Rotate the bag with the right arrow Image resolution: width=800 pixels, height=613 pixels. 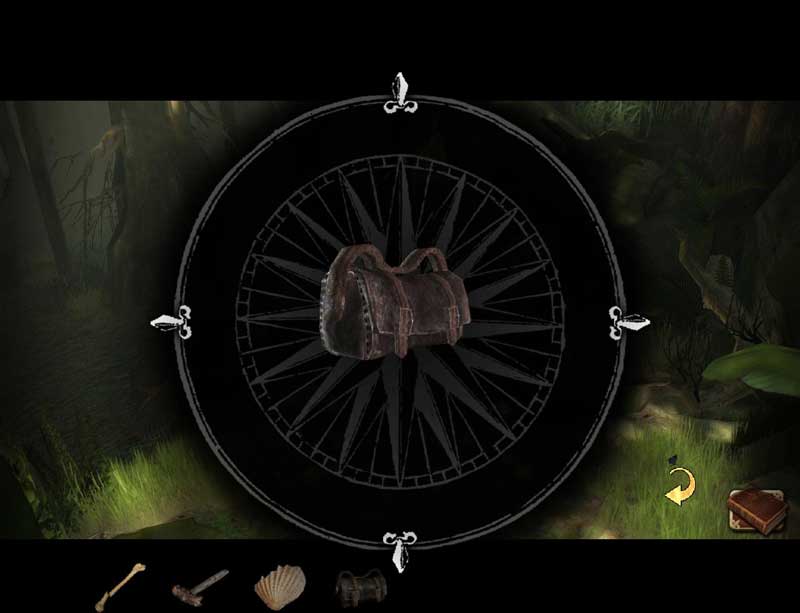pyautogui.click(x=629, y=322)
